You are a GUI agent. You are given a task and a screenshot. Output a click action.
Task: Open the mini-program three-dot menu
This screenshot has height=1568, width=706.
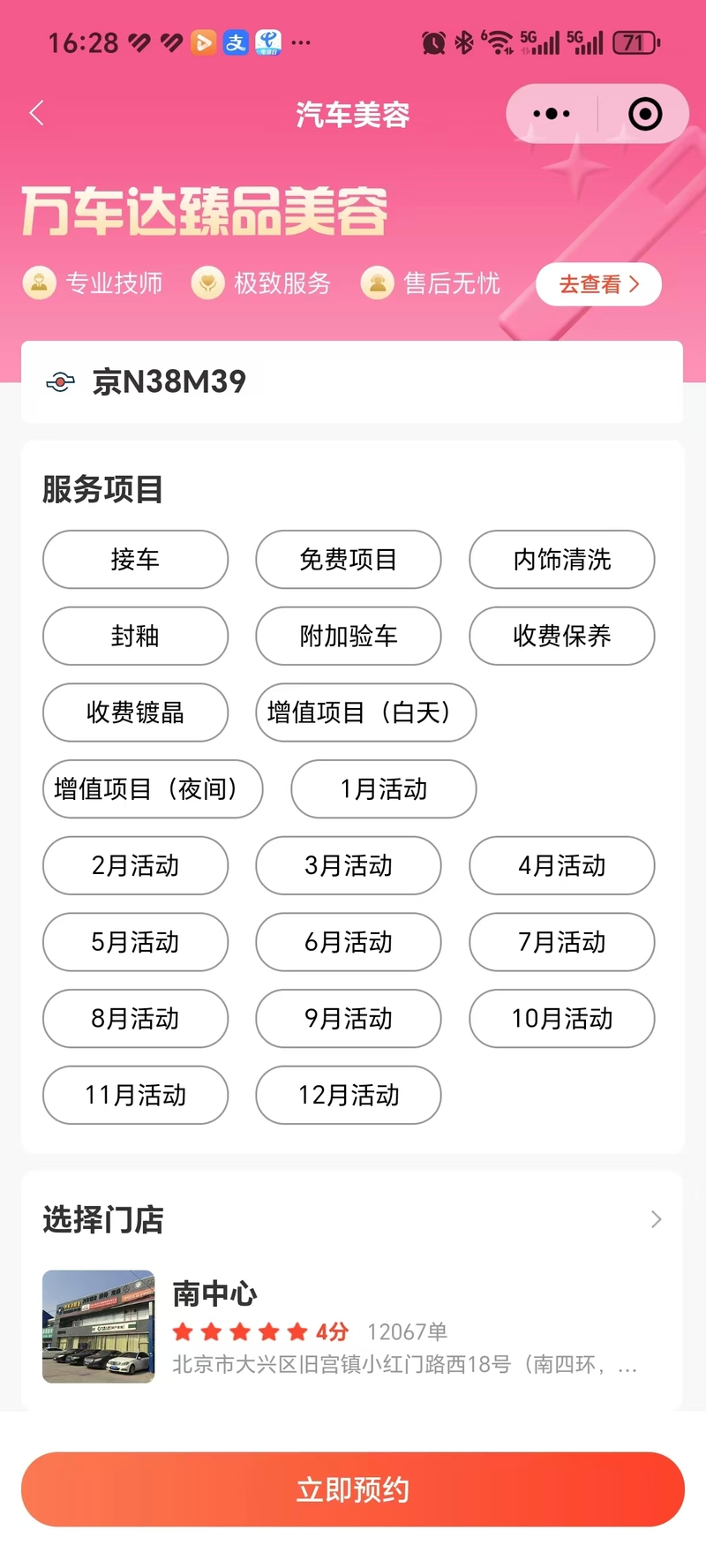(552, 114)
